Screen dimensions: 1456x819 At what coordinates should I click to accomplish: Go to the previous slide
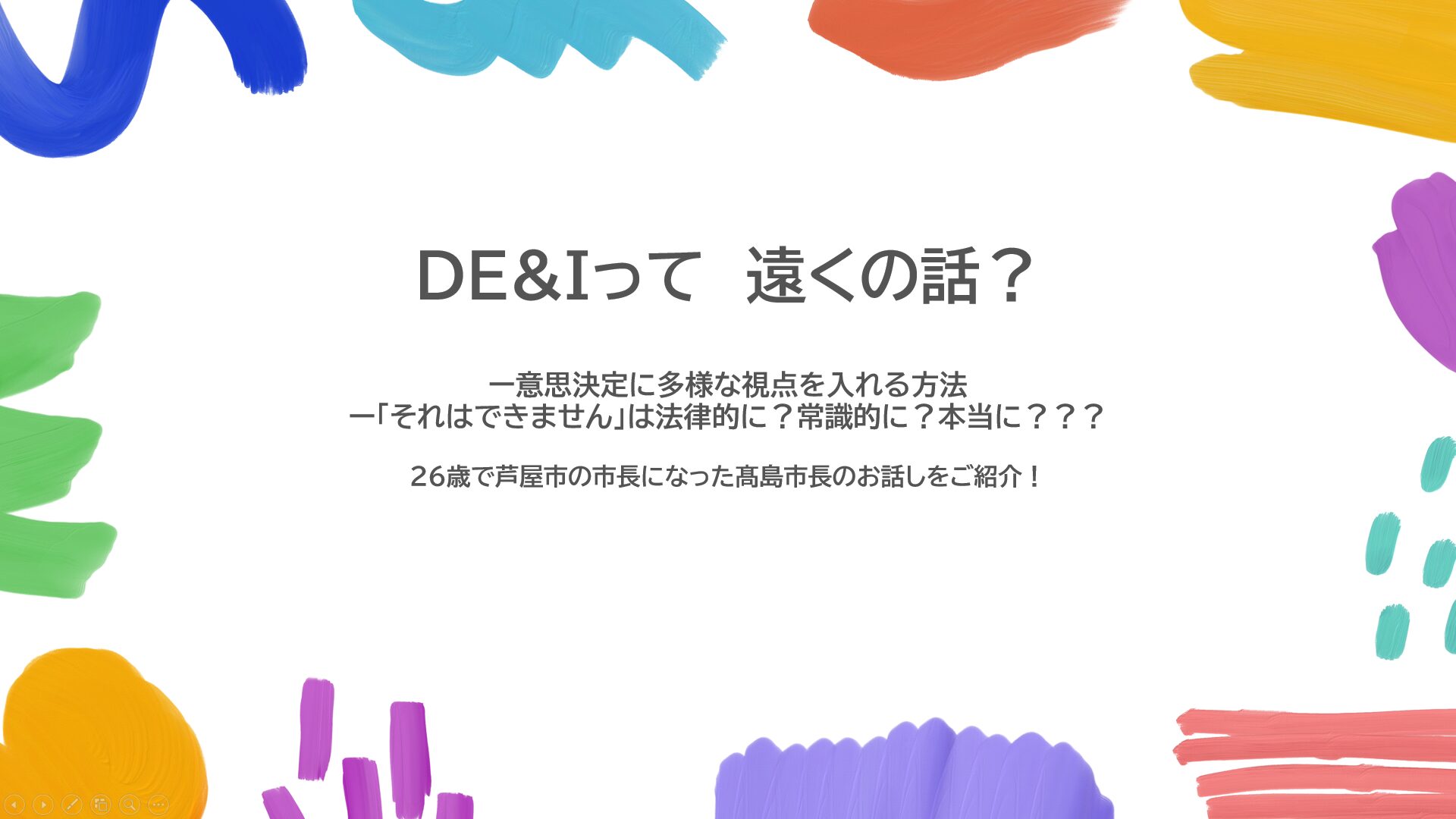click(x=14, y=805)
